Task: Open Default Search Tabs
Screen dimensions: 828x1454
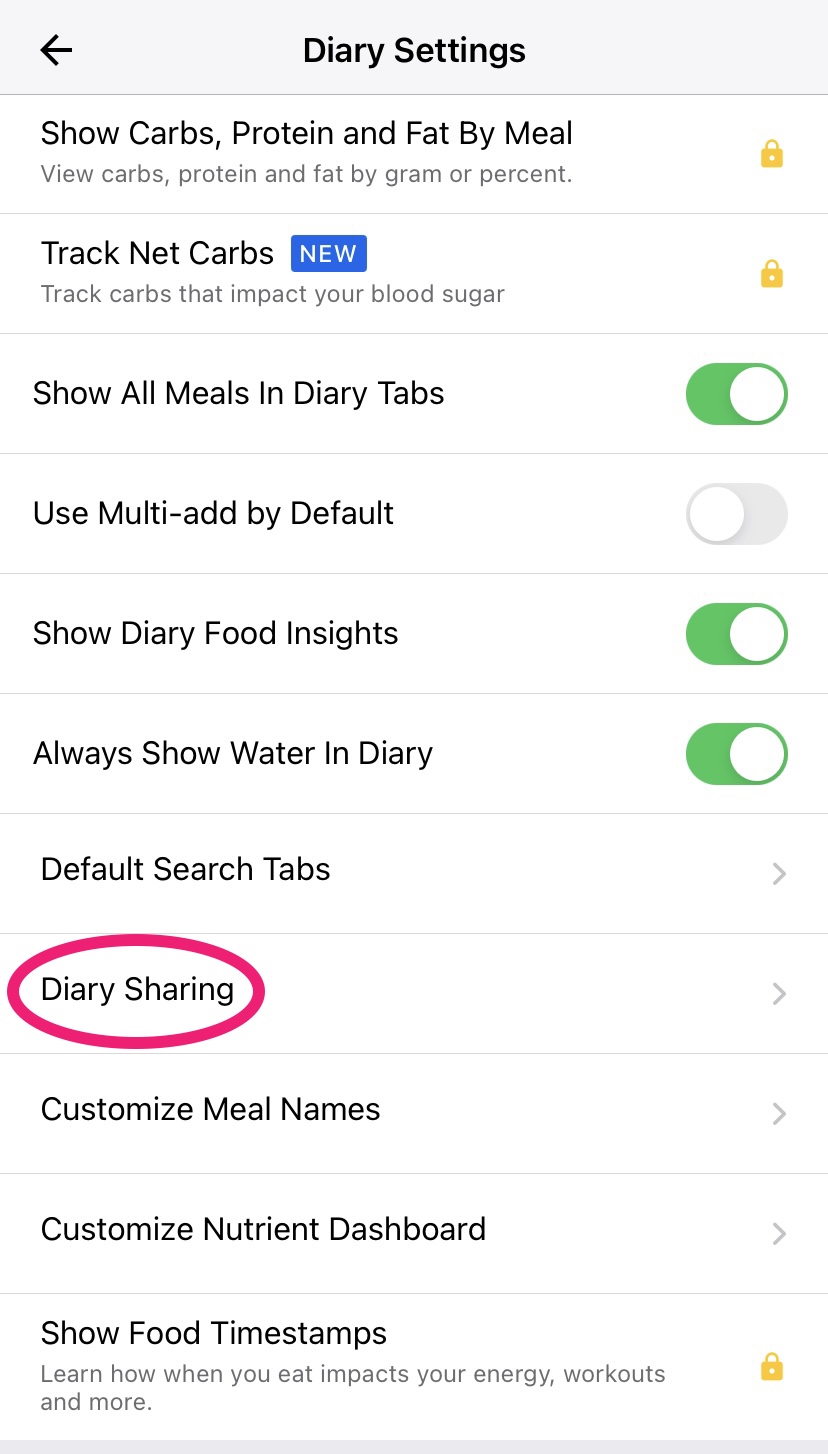Action: click(414, 873)
